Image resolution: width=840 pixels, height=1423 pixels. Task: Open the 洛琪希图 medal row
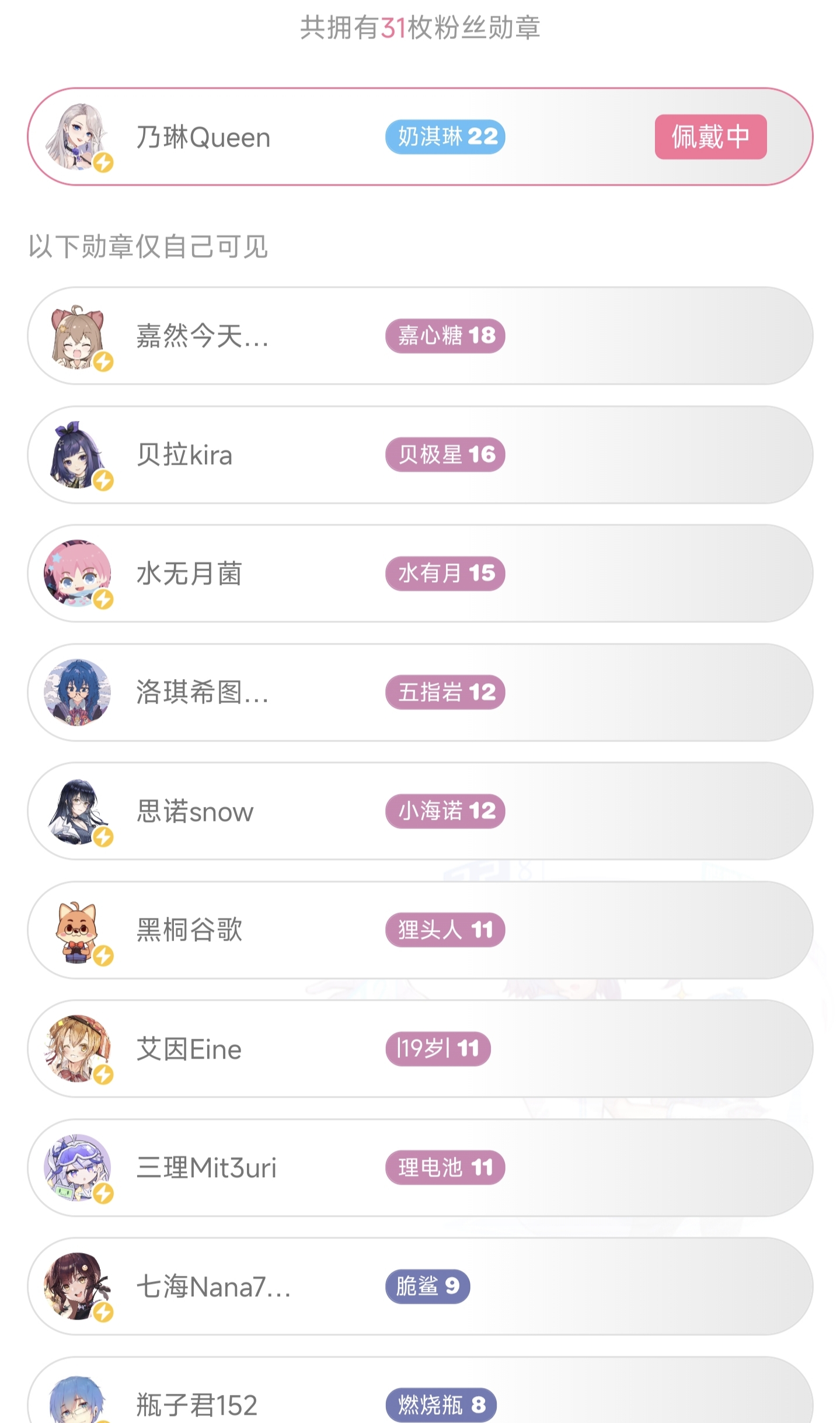click(x=420, y=693)
